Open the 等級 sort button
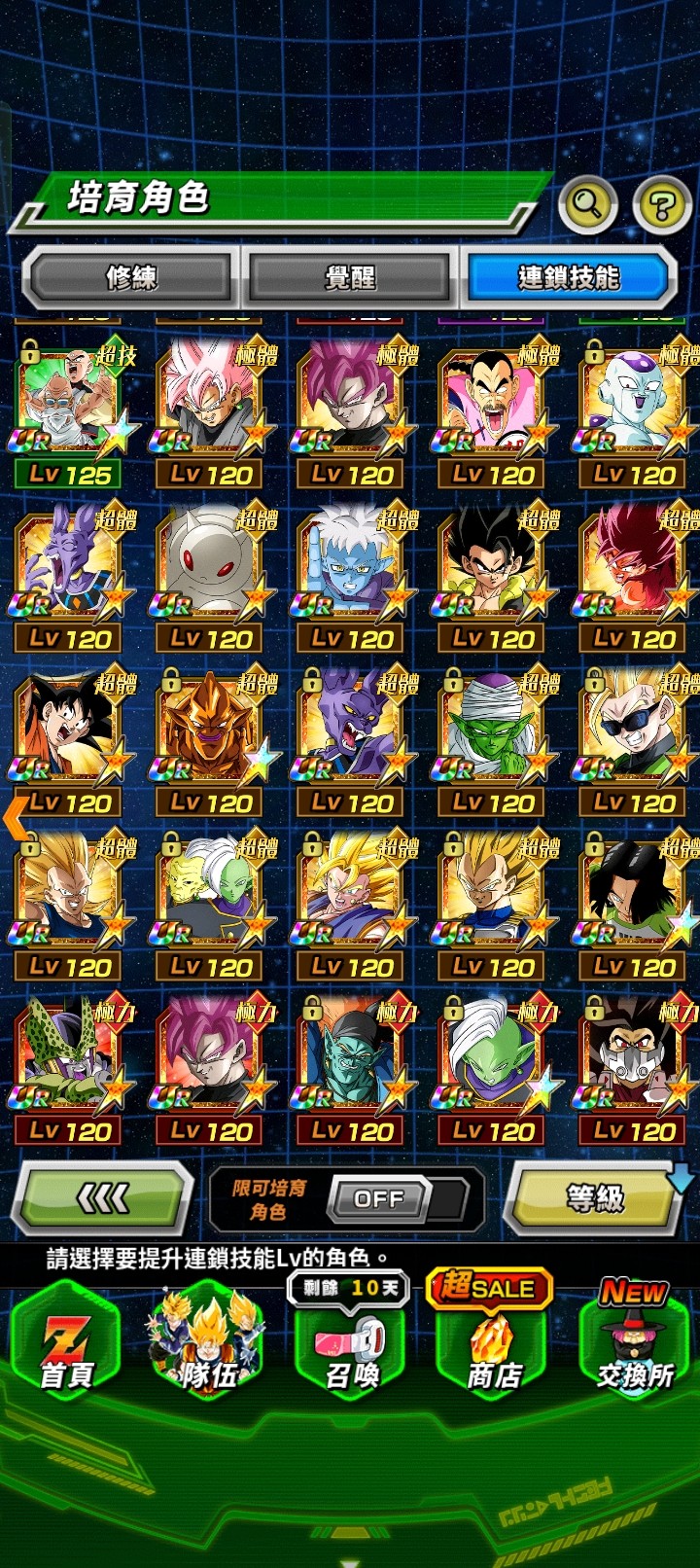700x1568 pixels. coord(595,1198)
